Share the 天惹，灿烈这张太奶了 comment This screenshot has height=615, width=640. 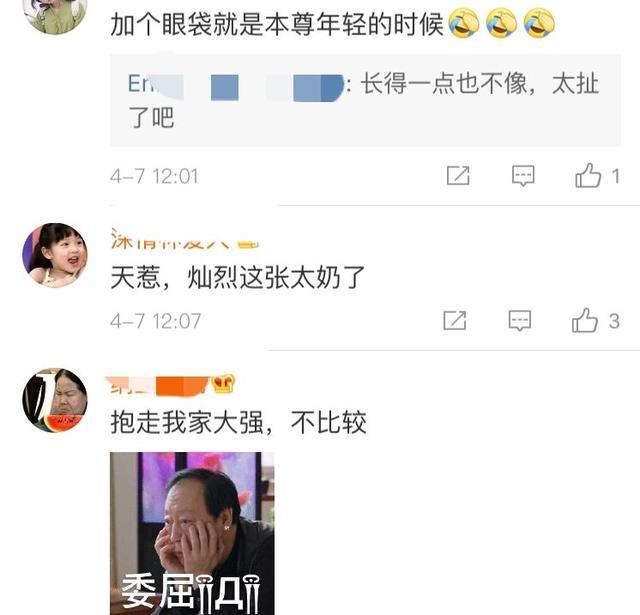(x=454, y=321)
